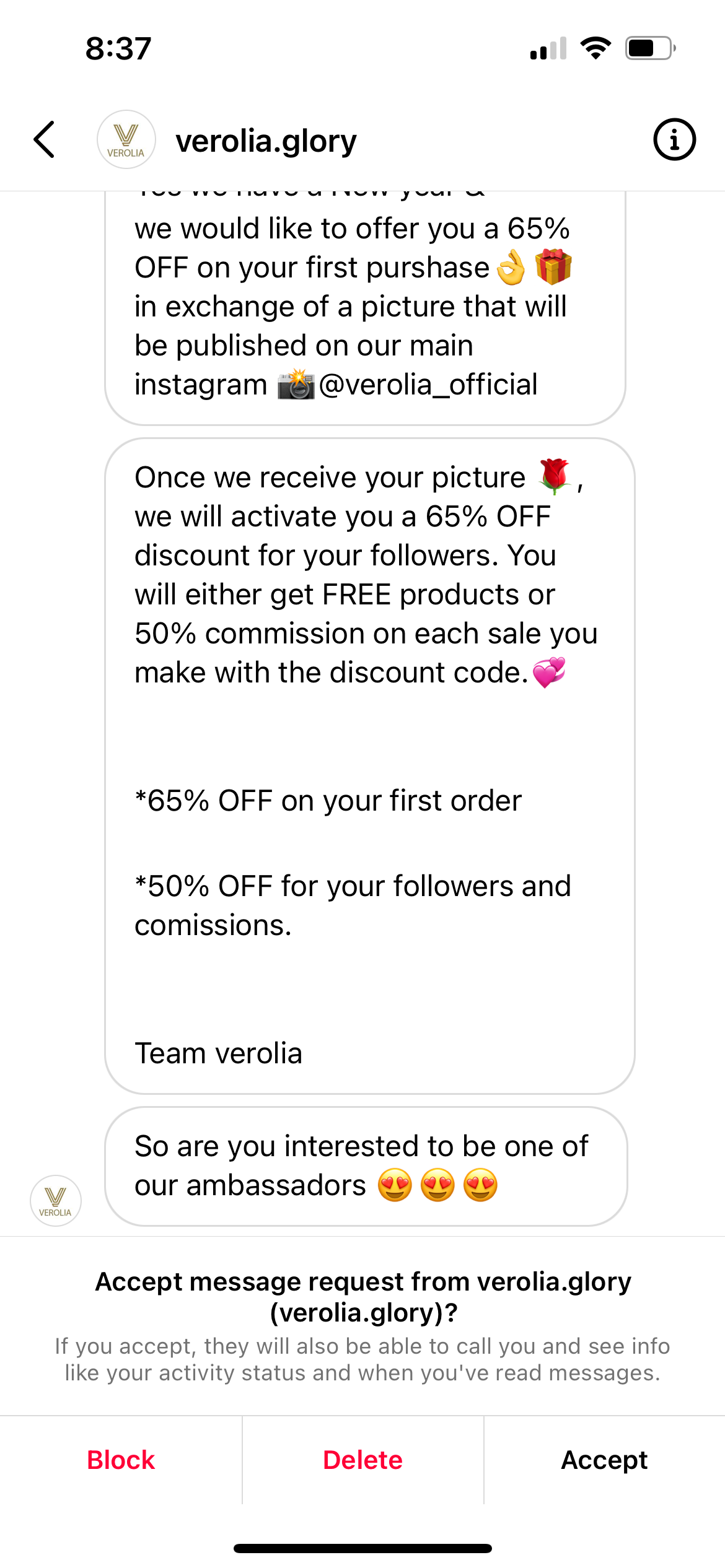Tap the sender avatar beside the last message
The height and width of the screenshot is (1568, 725).
coord(56,1201)
